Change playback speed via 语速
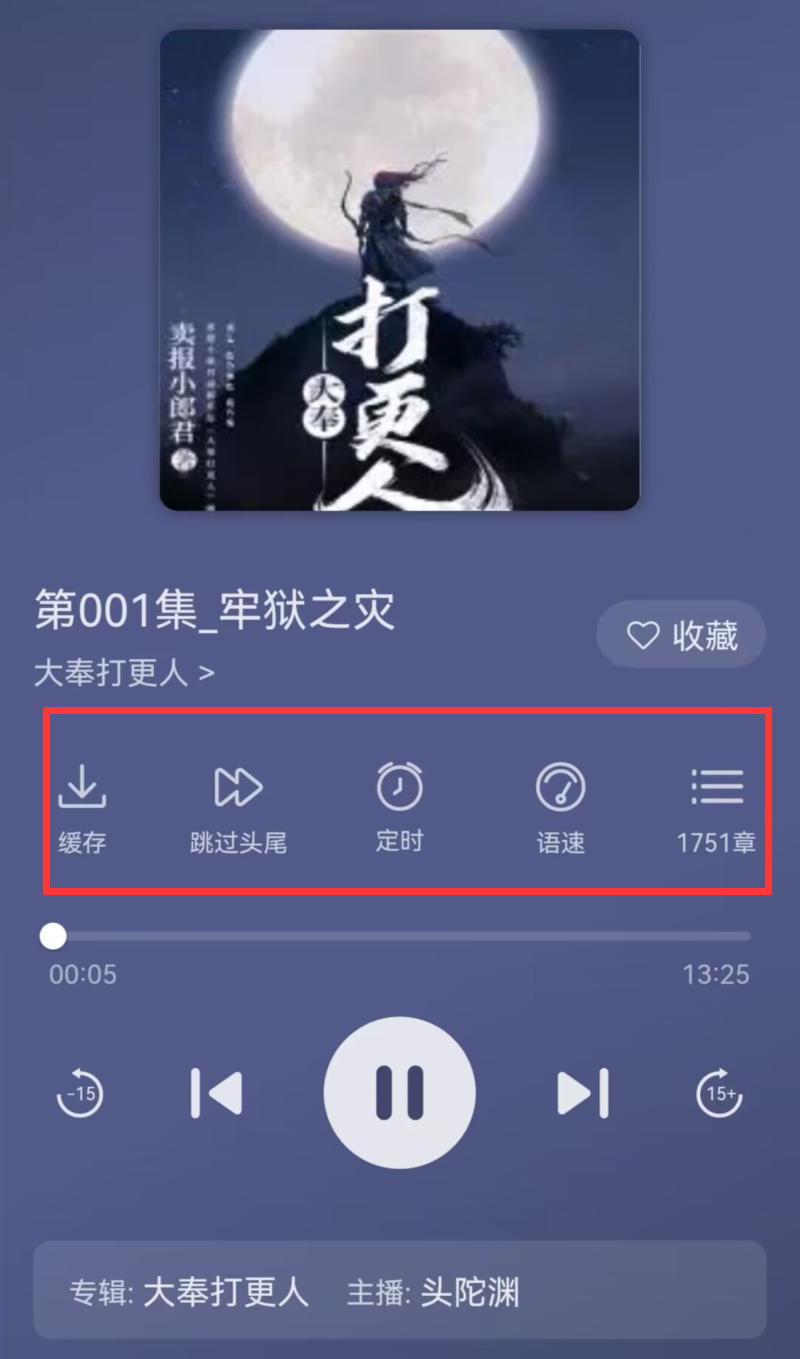Image resolution: width=800 pixels, height=1359 pixels. (x=560, y=806)
